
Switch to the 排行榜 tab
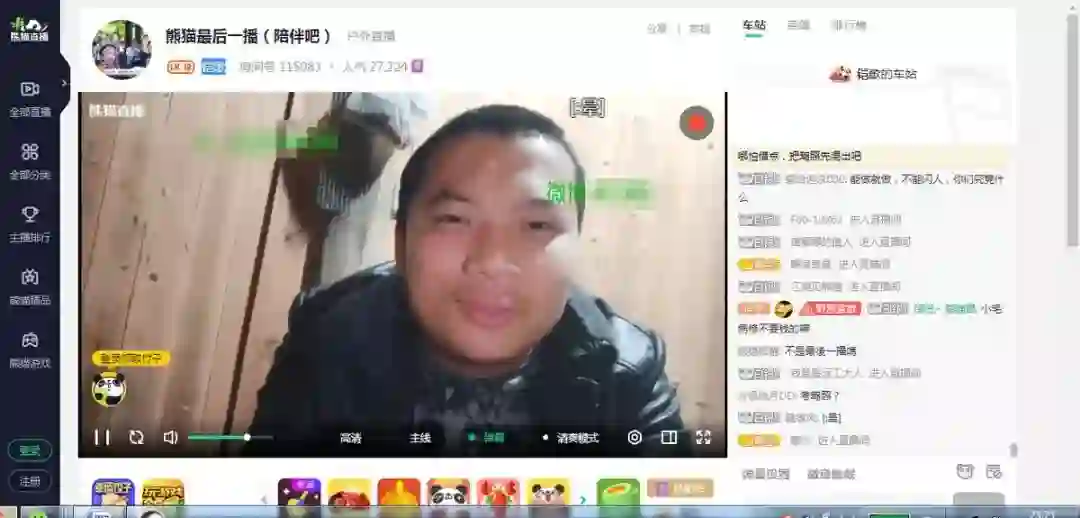(848, 25)
